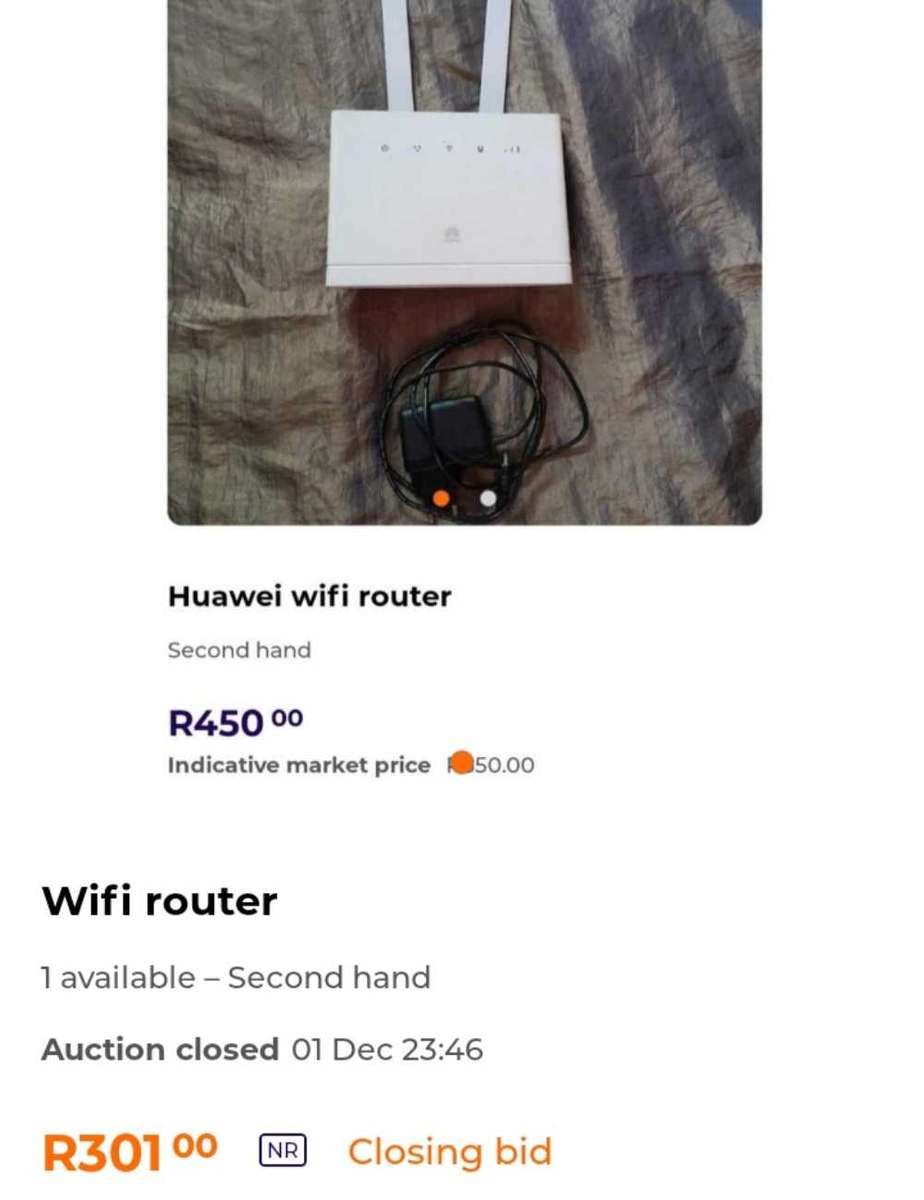The height and width of the screenshot is (1200, 924).
Task: Click the "Closing bid" label
Action: [x=451, y=1151]
